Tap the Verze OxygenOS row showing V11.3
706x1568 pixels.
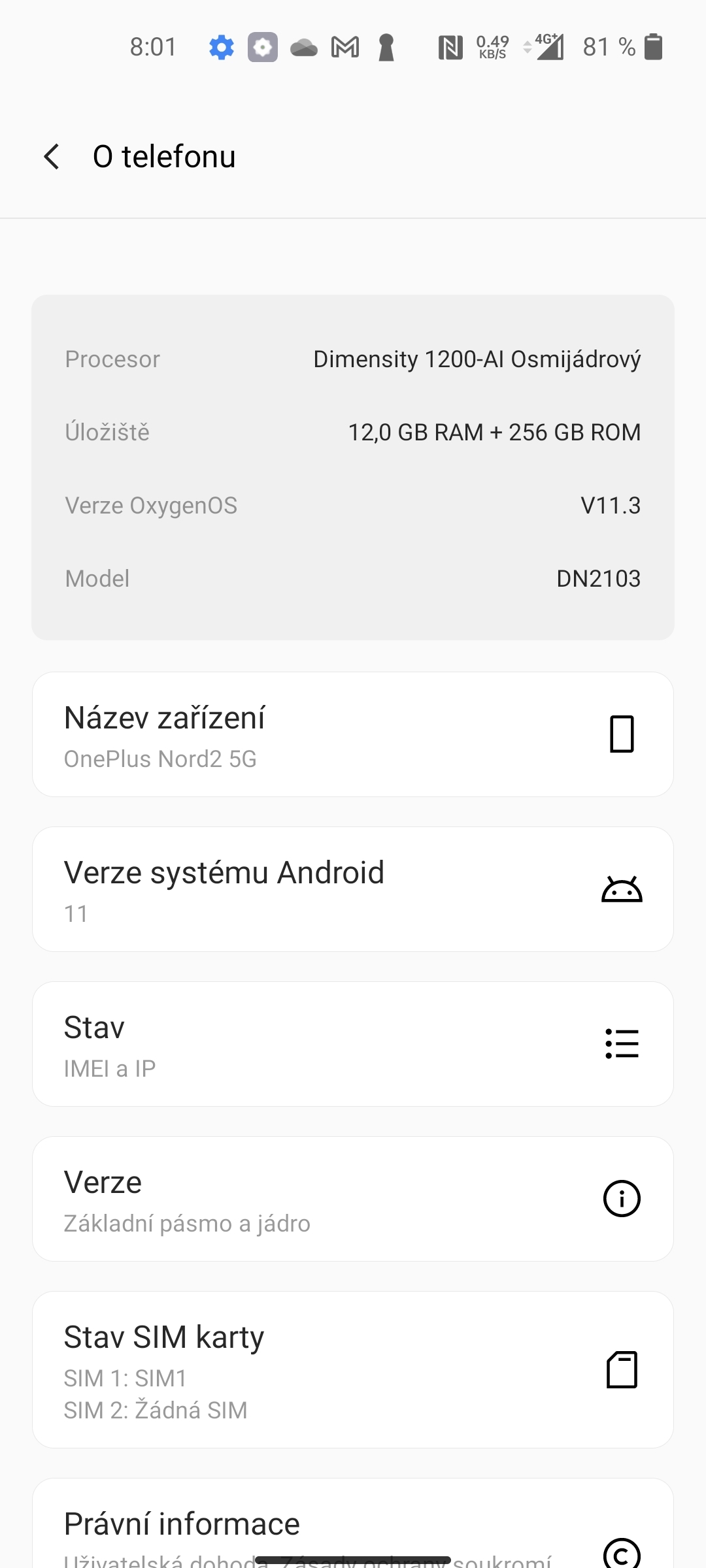tap(353, 505)
